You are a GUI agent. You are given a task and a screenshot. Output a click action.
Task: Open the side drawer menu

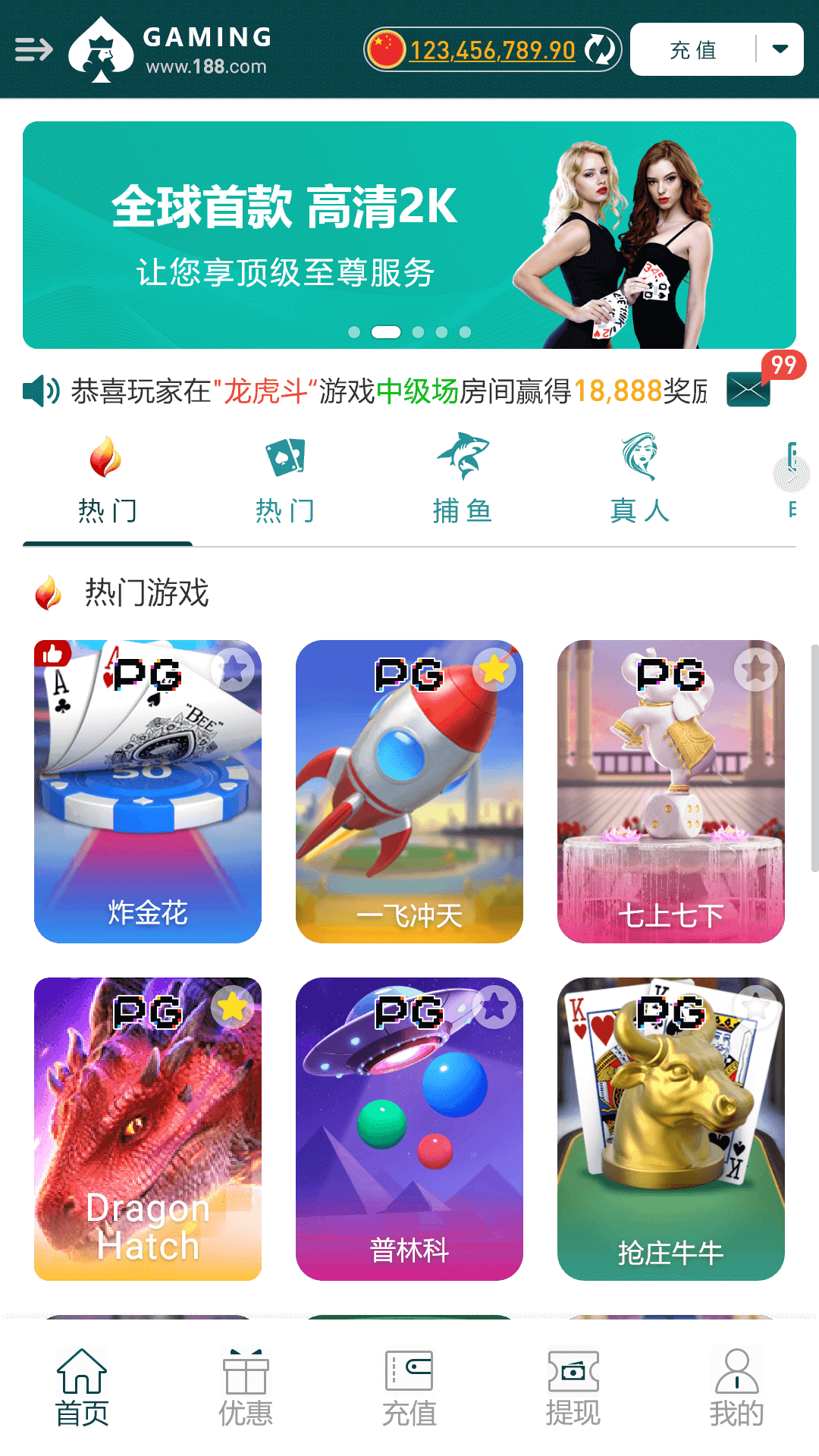pos(34,50)
